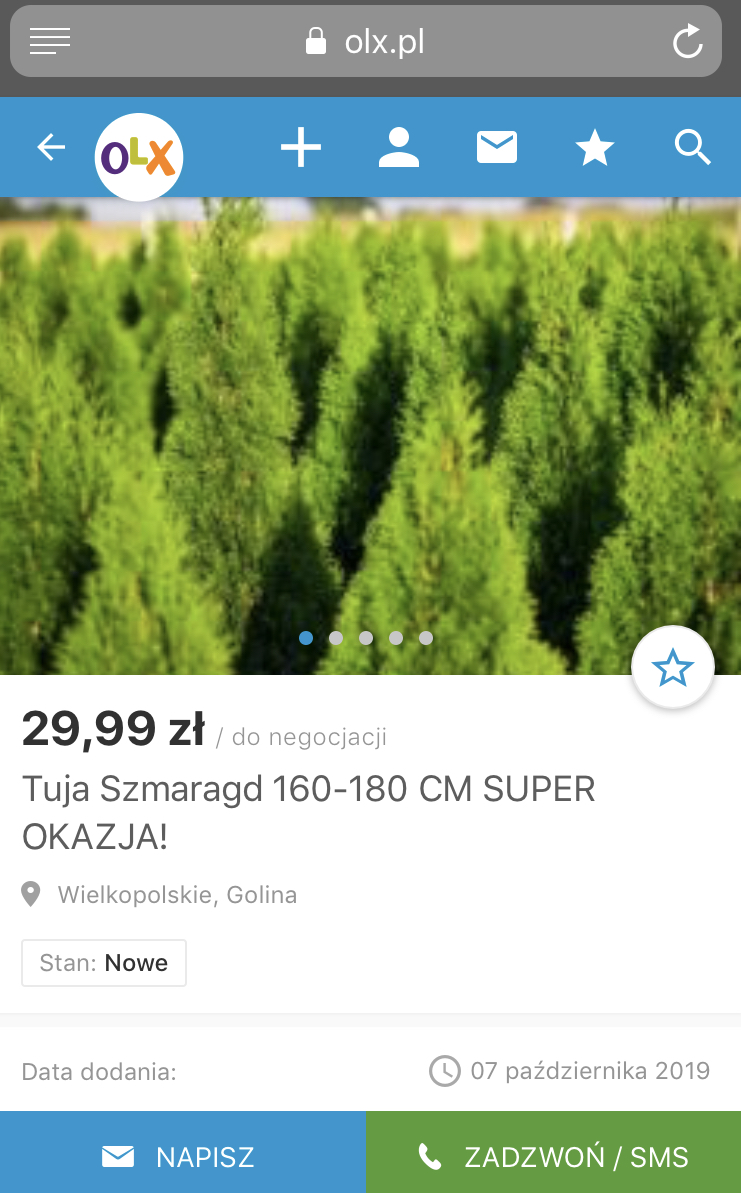View saved favorites star in header
The width and height of the screenshot is (741, 1193).
click(594, 149)
